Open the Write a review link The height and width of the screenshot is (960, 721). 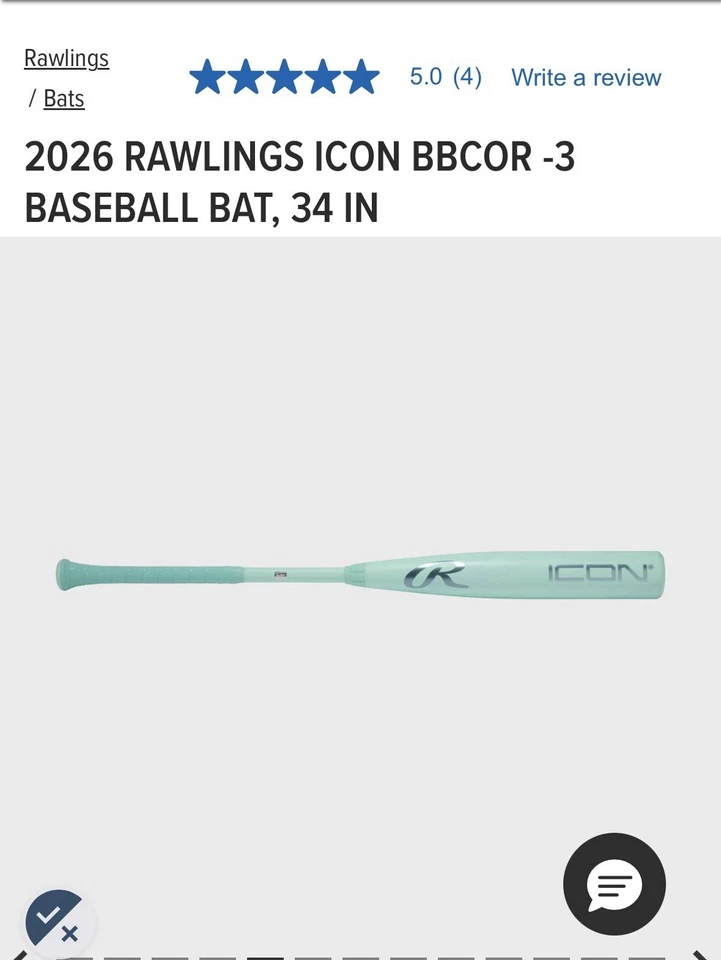pyautogui.click(x=585, y=78)
